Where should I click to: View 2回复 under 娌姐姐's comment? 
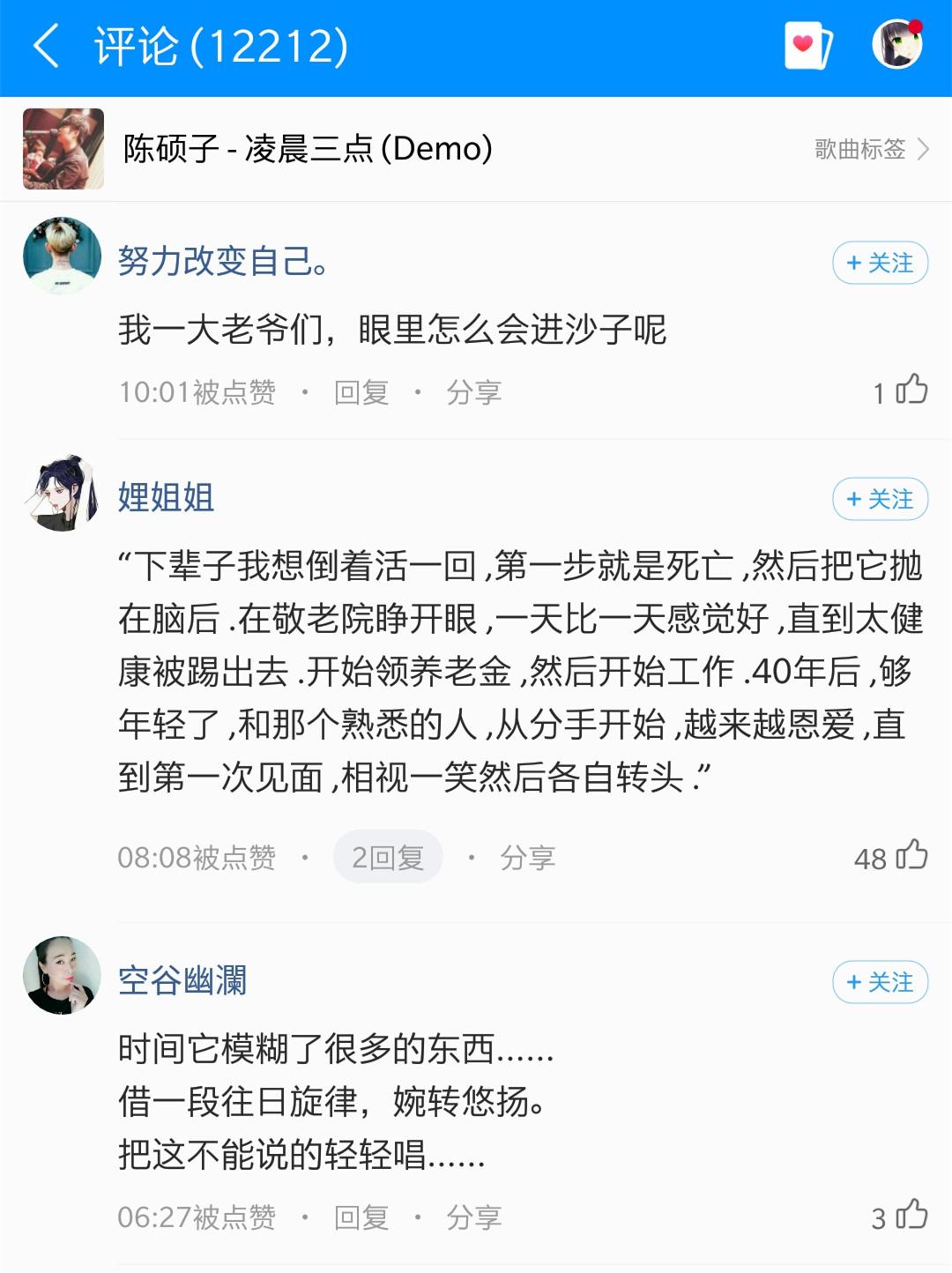tap(388, 857)
